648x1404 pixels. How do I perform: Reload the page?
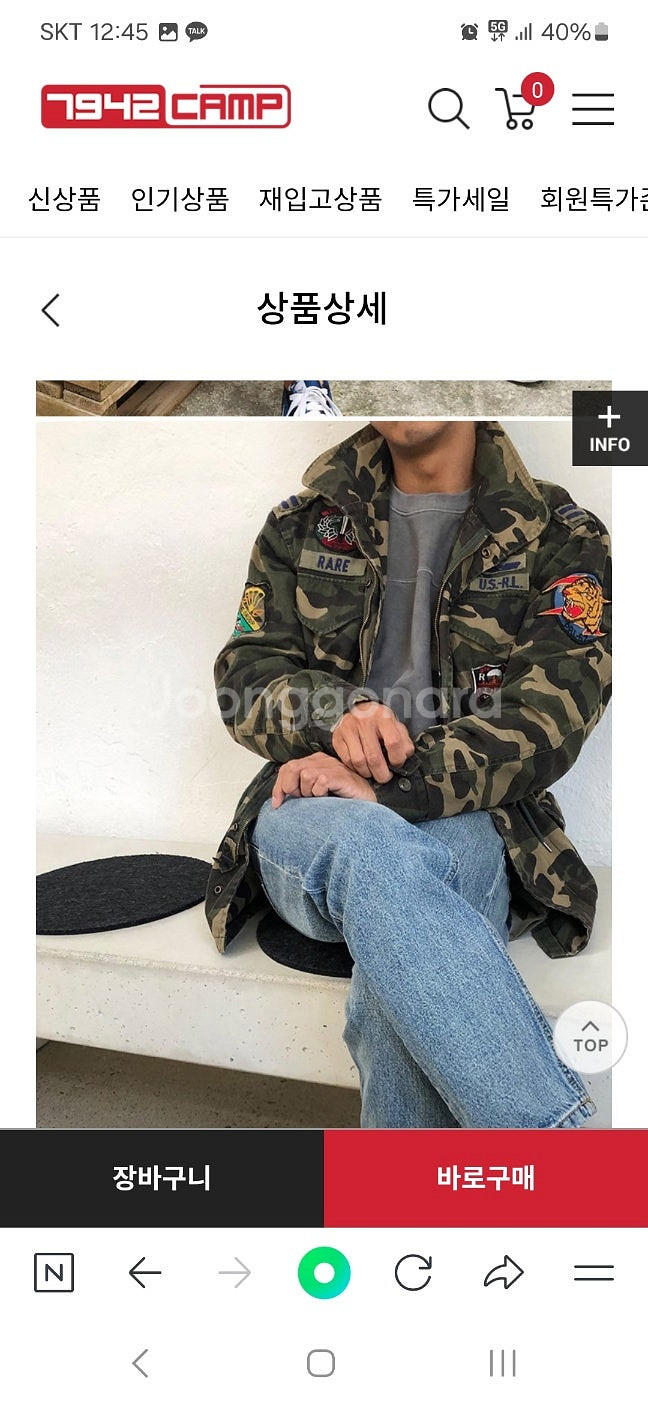tap(412, 1273)
